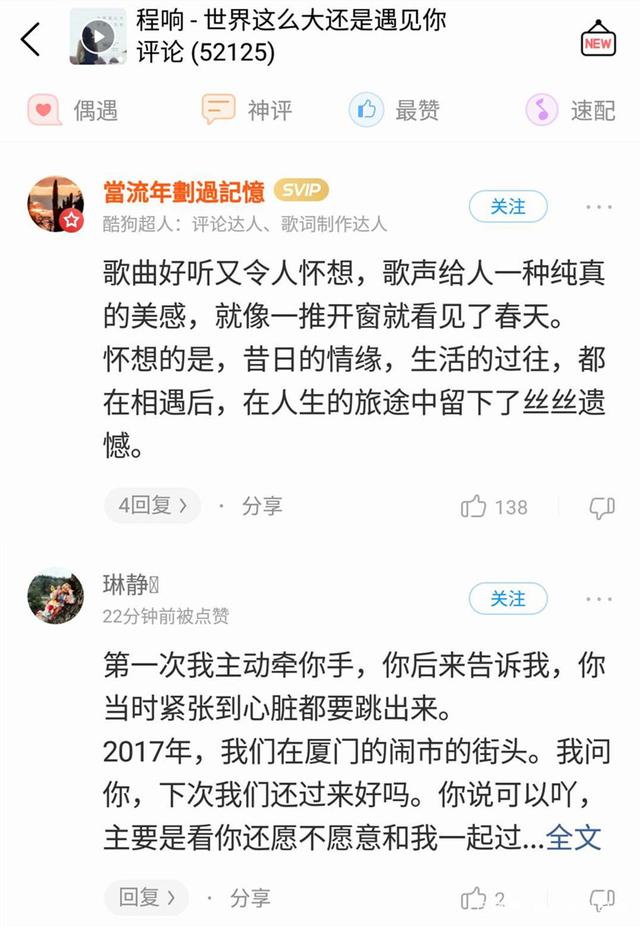Expand 琳静's comment with 全文
The height and width of the screenshot is (927, 640).
click(x=574, y=837)
